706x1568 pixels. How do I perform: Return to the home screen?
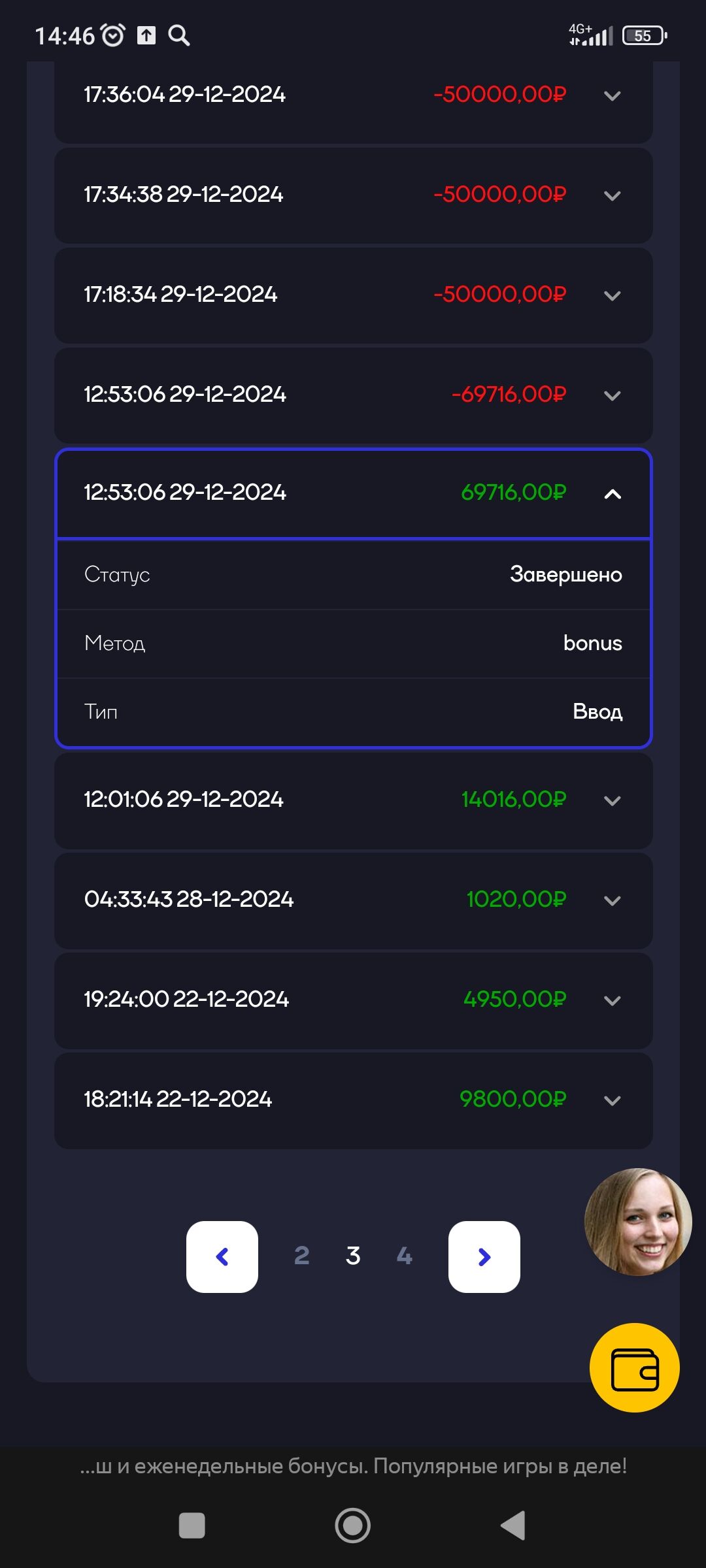pyautogui.click(x=353, y=1526)
